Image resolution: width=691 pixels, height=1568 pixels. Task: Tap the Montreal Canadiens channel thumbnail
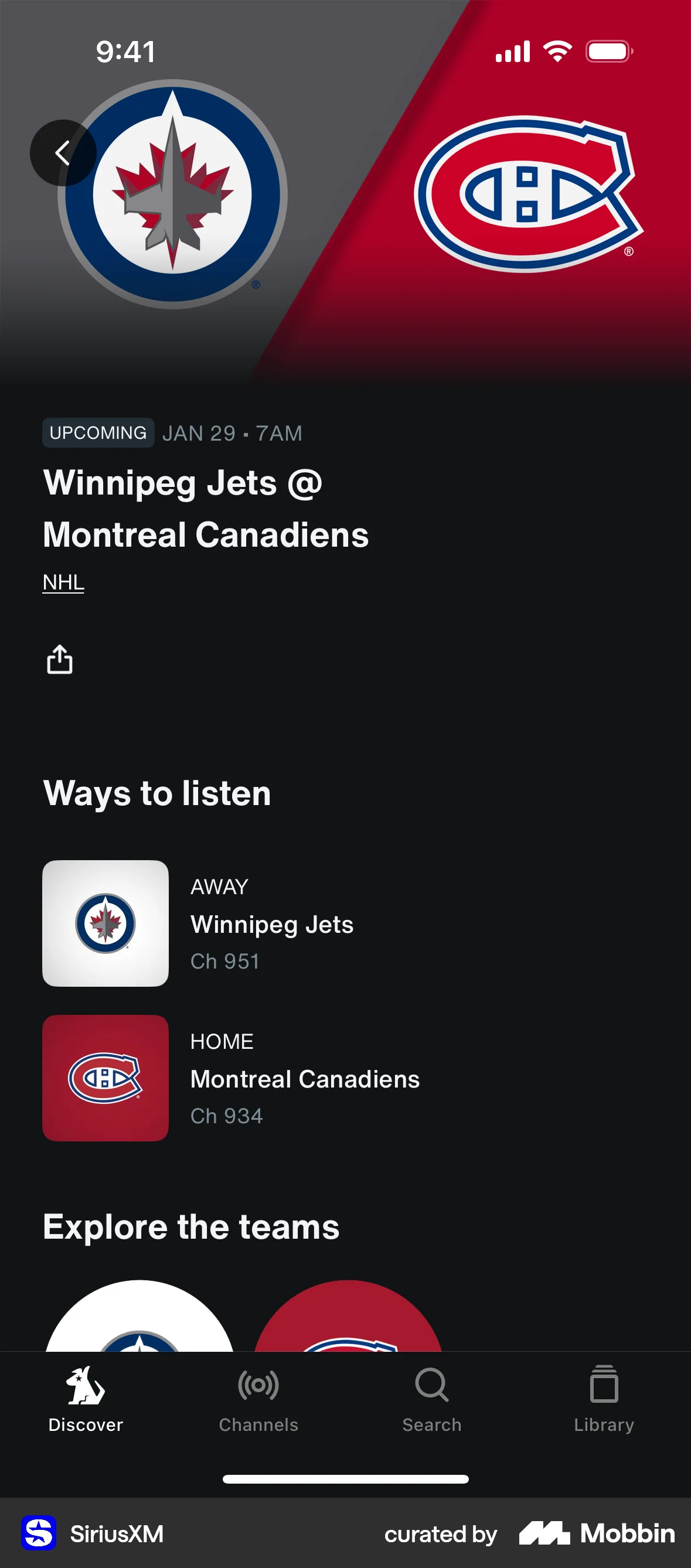105,1079
